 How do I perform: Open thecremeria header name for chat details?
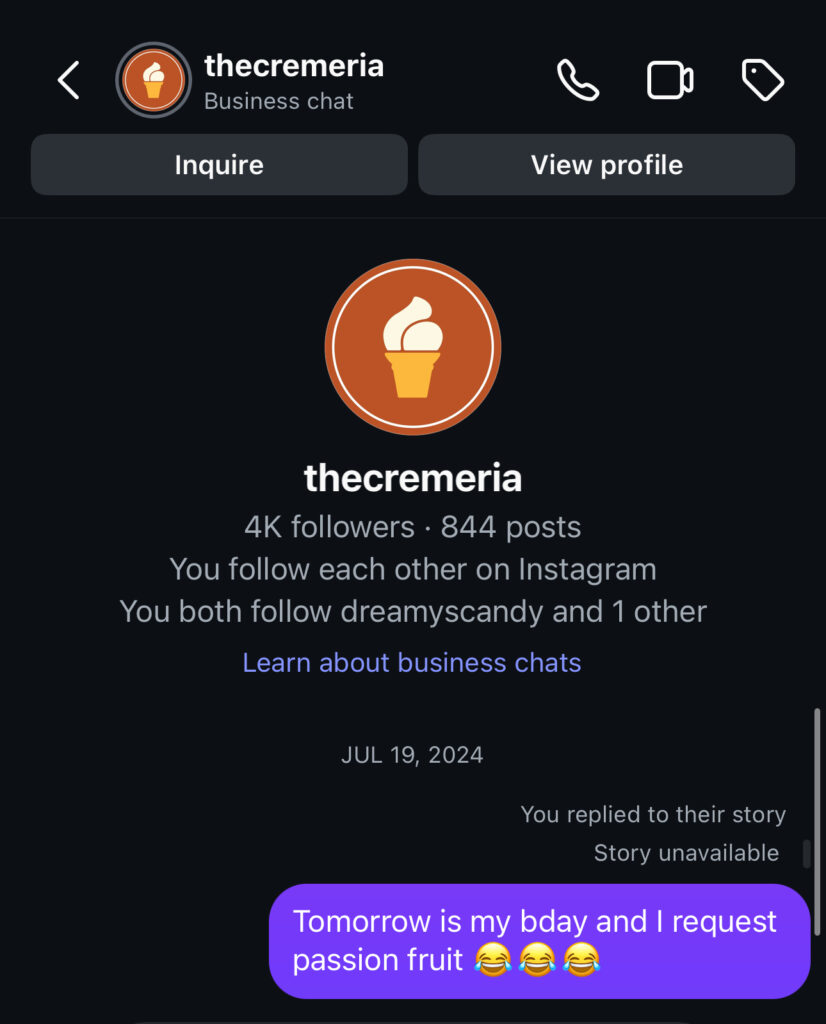293,67
